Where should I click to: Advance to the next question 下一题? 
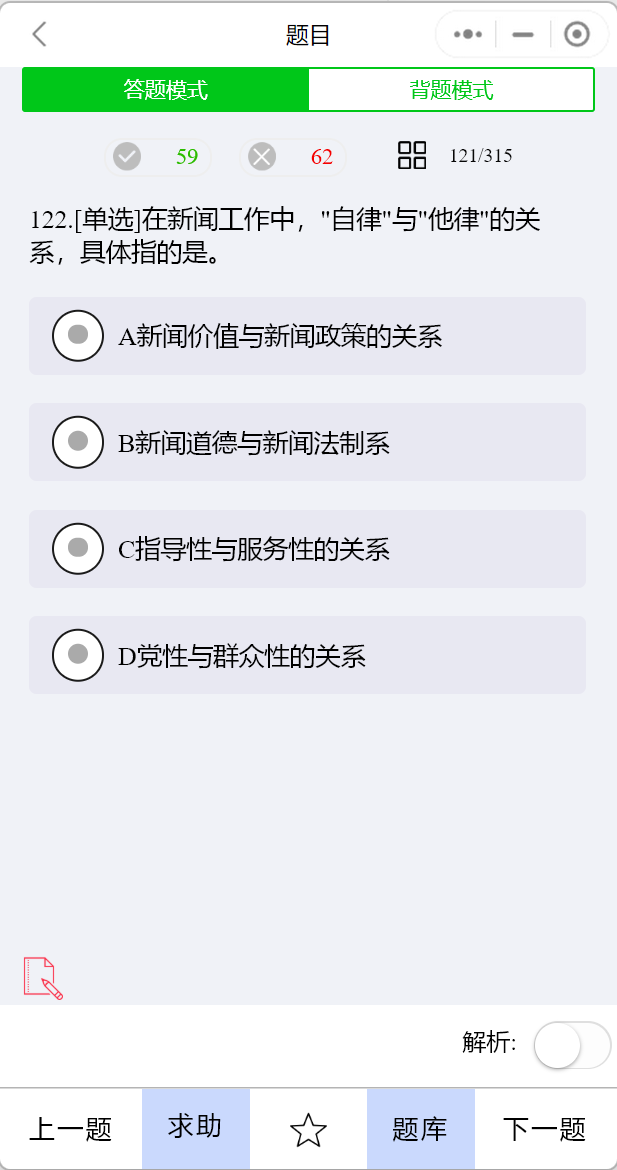pos(545,1130)
